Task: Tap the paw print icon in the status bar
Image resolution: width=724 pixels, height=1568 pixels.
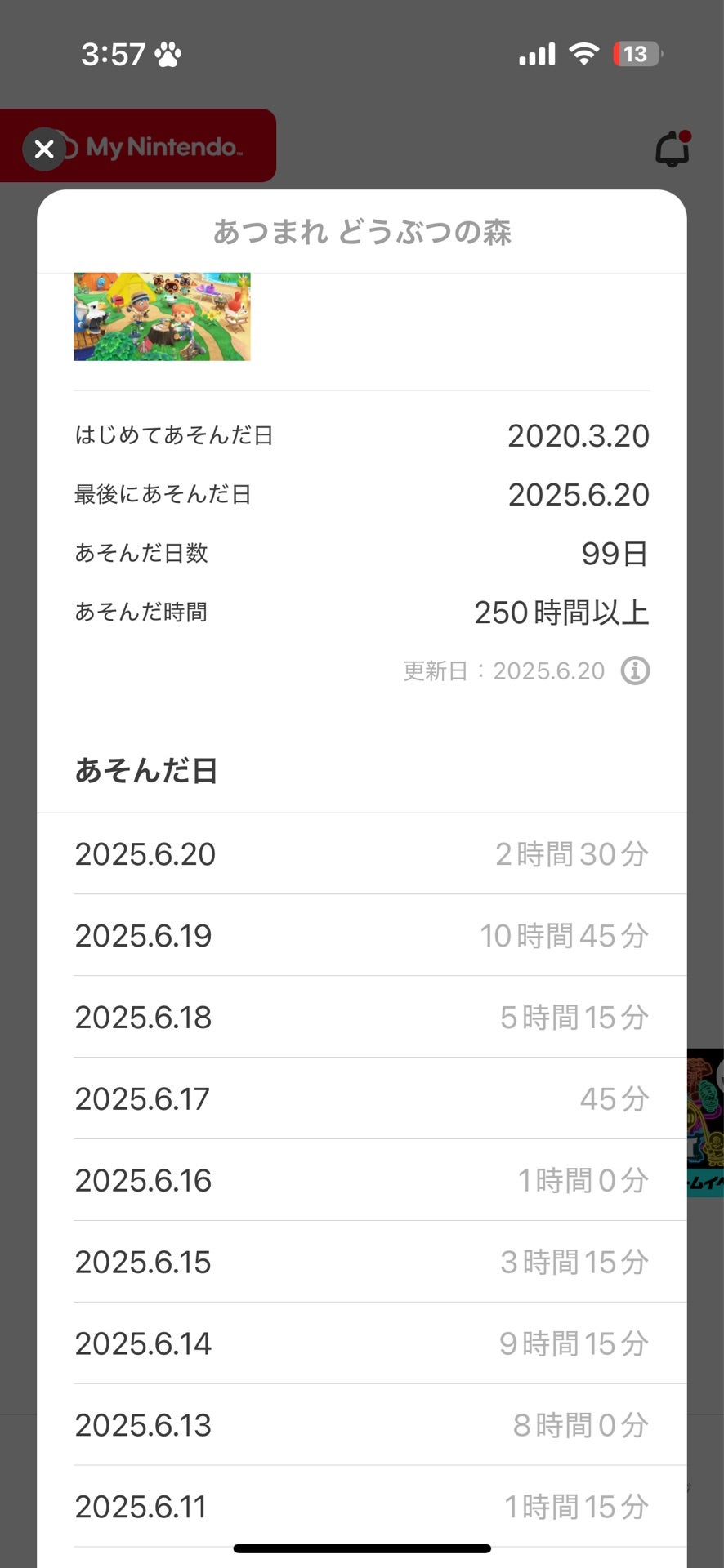Action: (x=168, y=52)
